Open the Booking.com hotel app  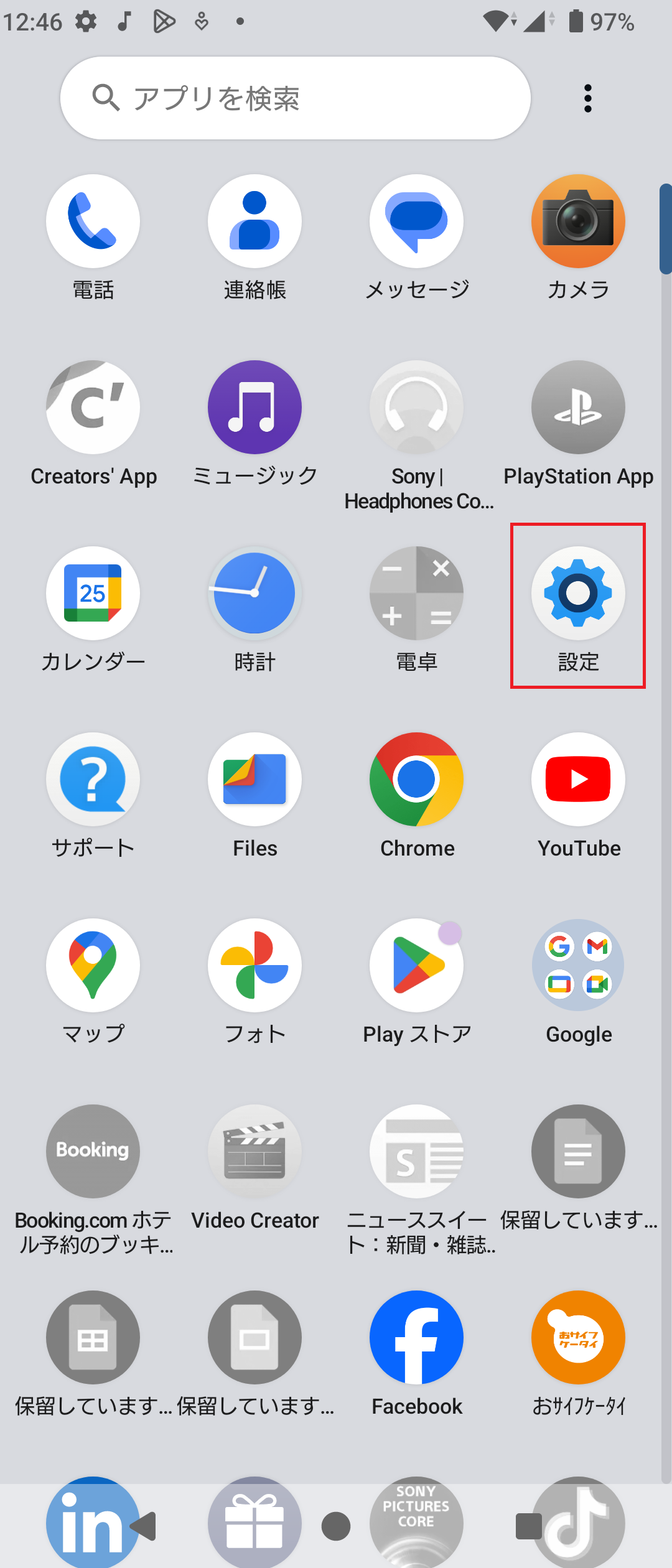click(x=93, y=1151)
